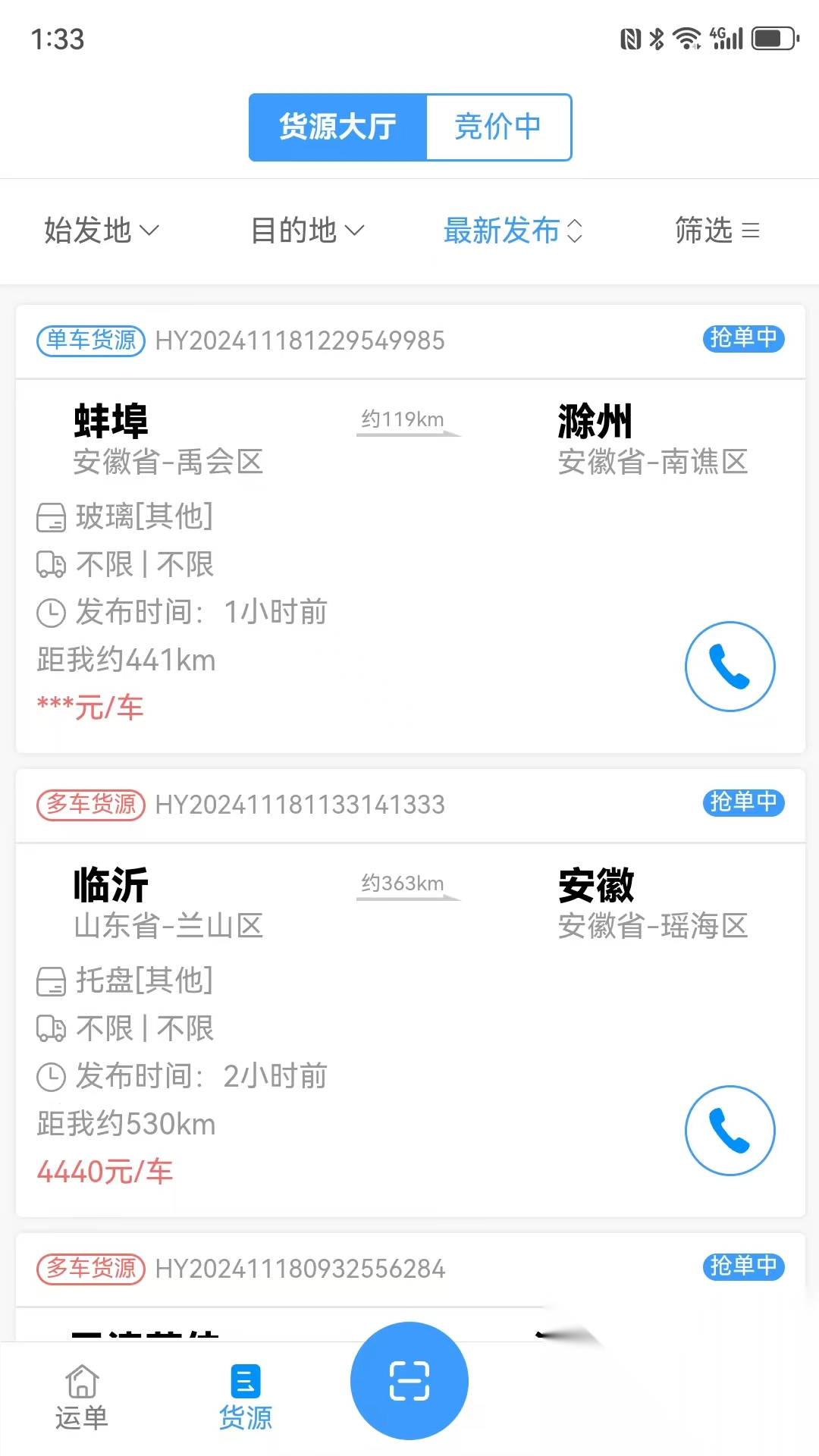Viewport: 819px width, 1456px height.
Task: Go to the 运单 tab
Action: (x=82, y=1398)
